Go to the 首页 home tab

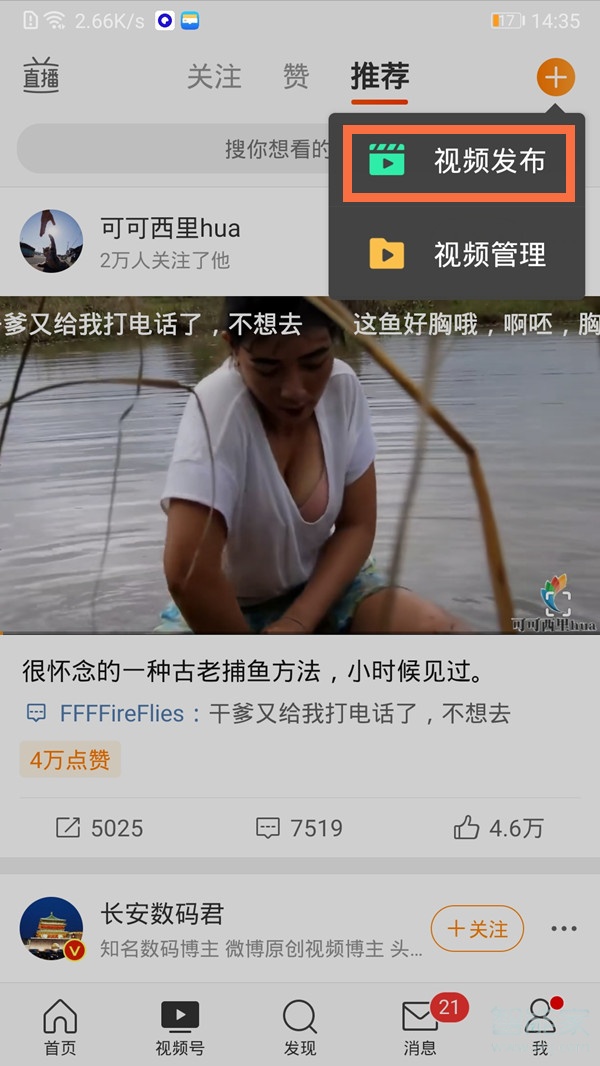tap(60, 1028)
